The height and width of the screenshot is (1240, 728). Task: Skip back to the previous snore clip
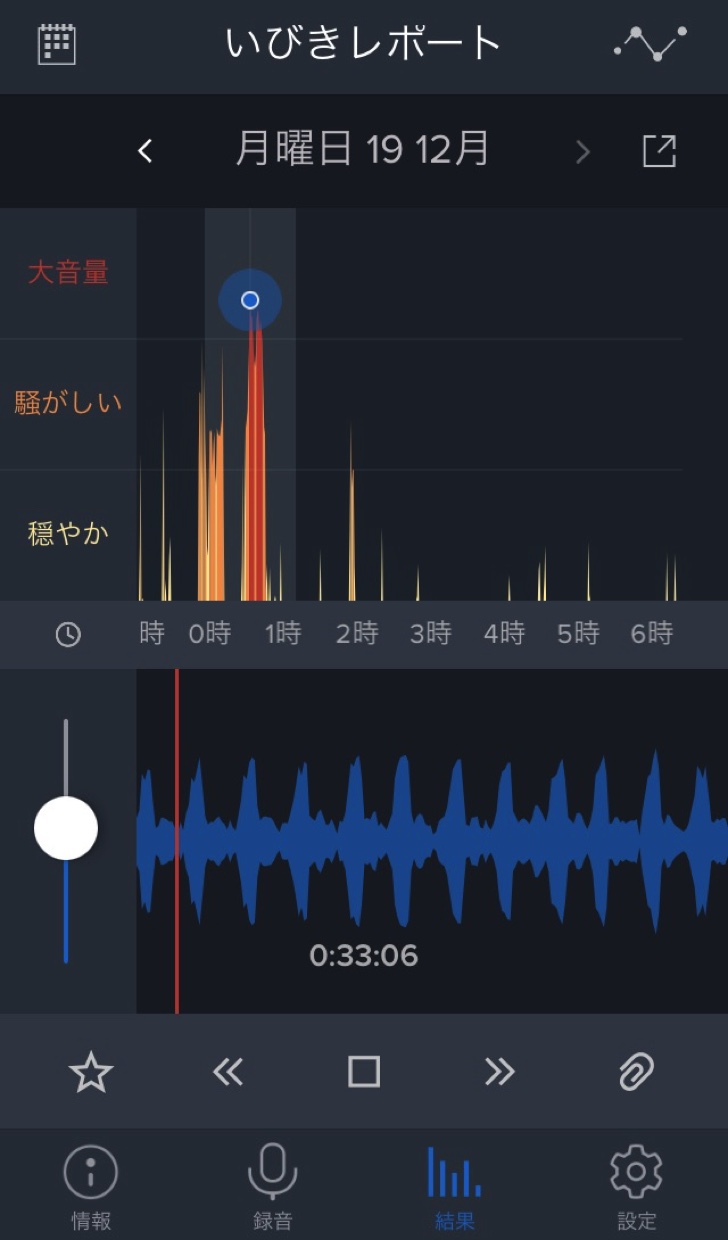click(228, 1072)
